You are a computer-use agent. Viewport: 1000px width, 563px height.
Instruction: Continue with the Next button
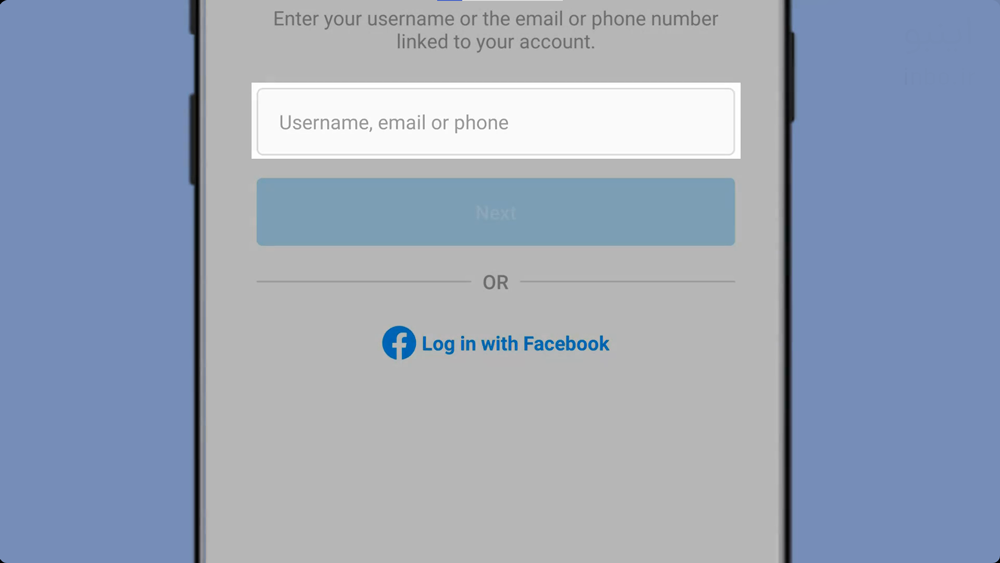[495, 212]
